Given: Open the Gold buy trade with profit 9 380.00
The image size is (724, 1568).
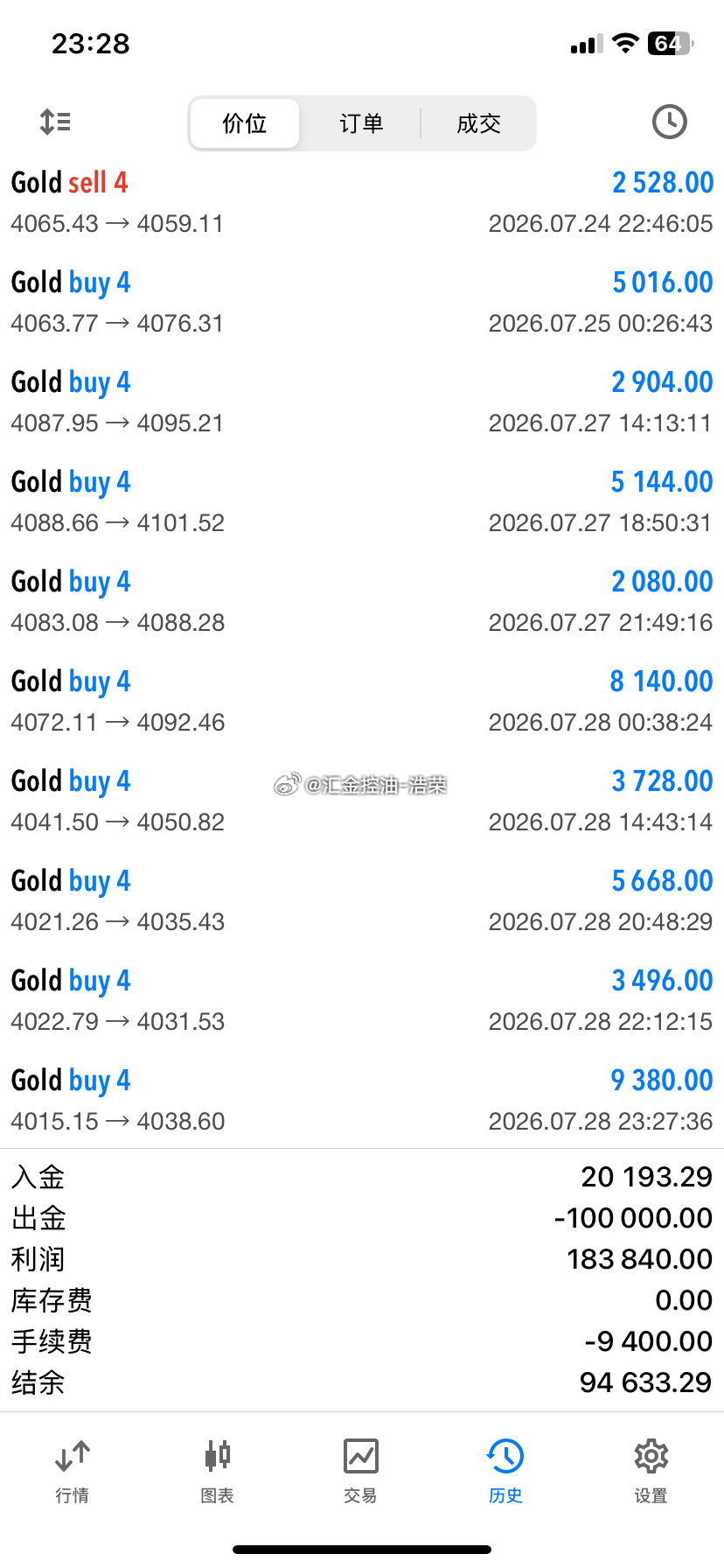Looking at the screenshot, I should [362, 1100].
